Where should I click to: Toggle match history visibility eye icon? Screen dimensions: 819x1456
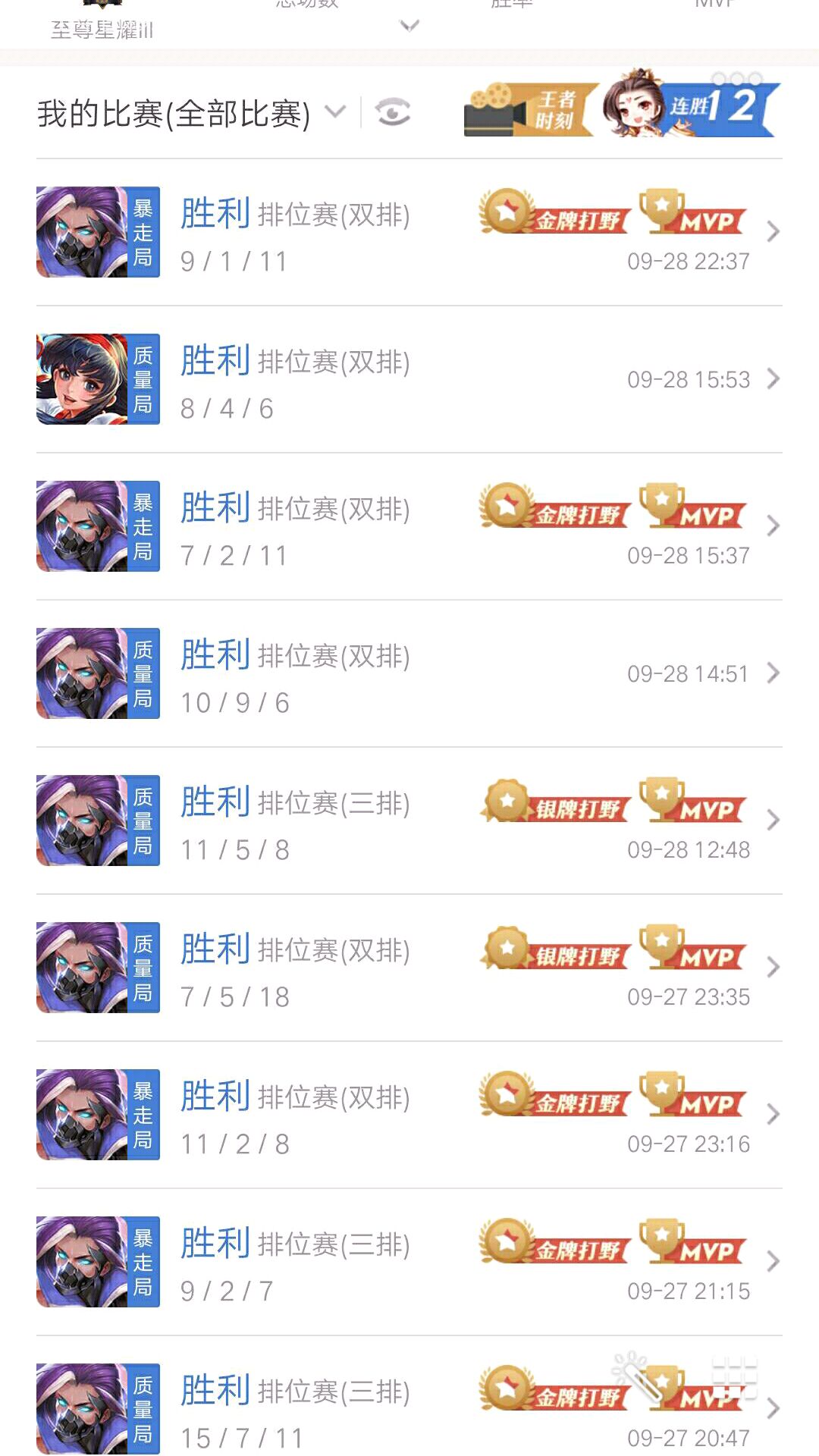point(393,113)
